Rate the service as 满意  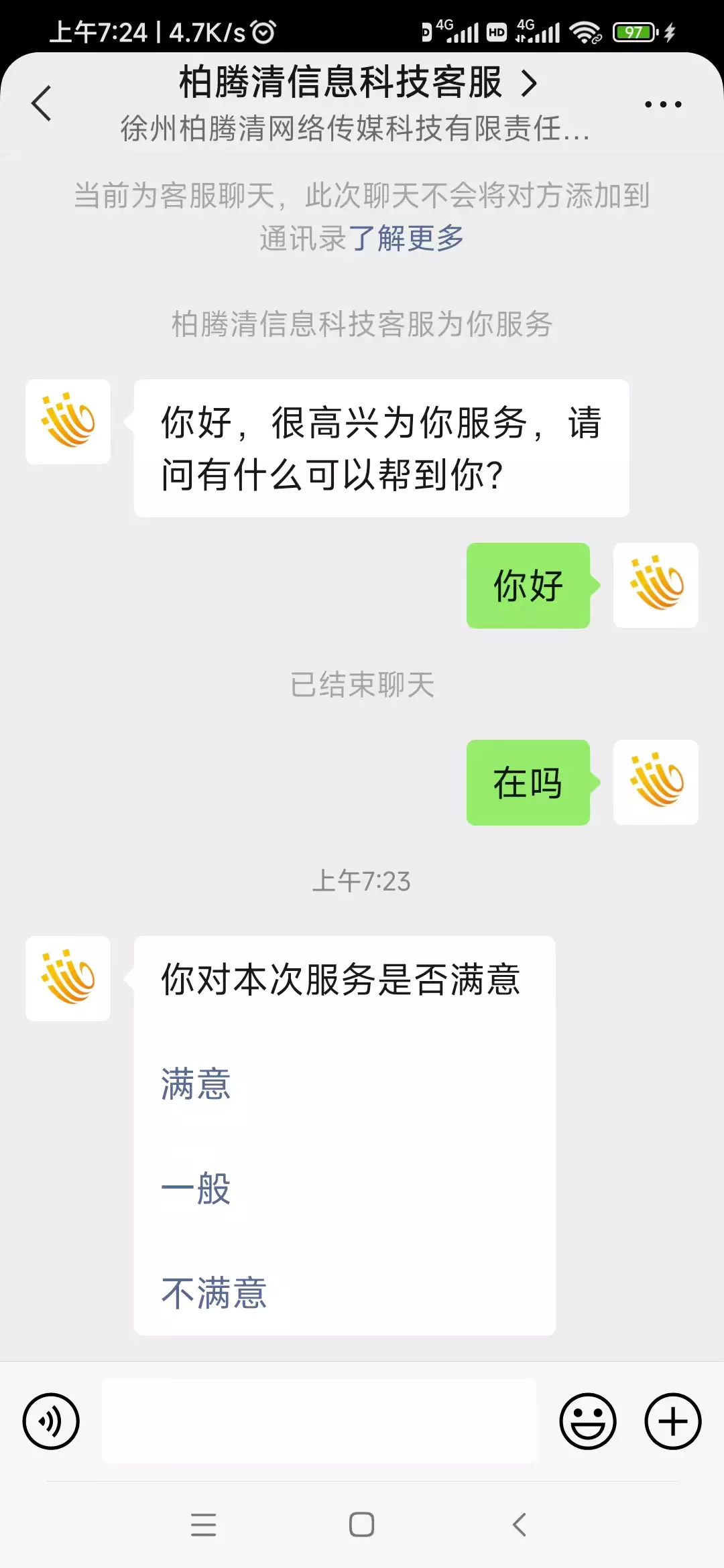pyautogui.click(x=196, y=1084)
